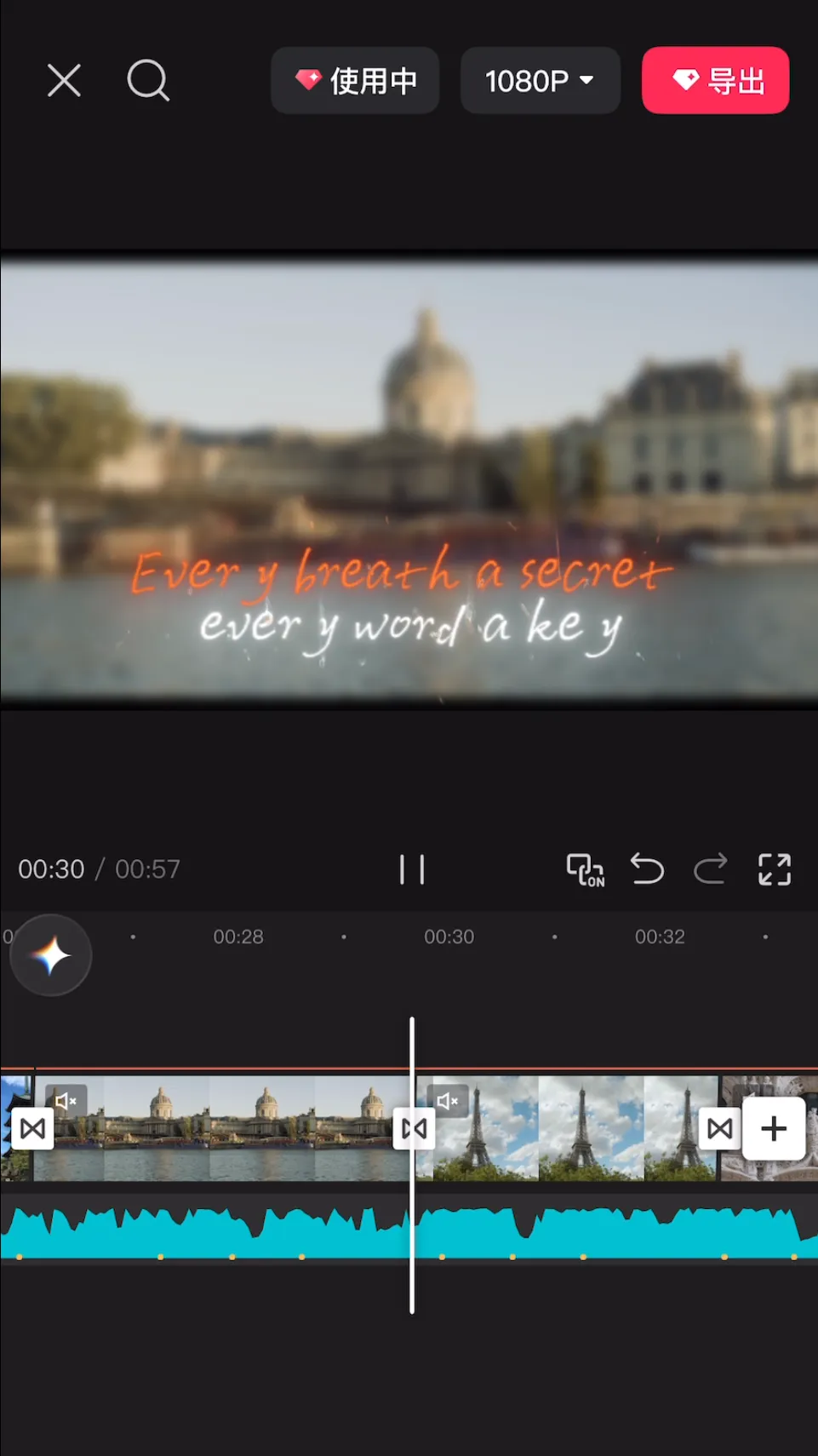
Task: Unmute the domed building clip
Action: [x=66, y=1101]
